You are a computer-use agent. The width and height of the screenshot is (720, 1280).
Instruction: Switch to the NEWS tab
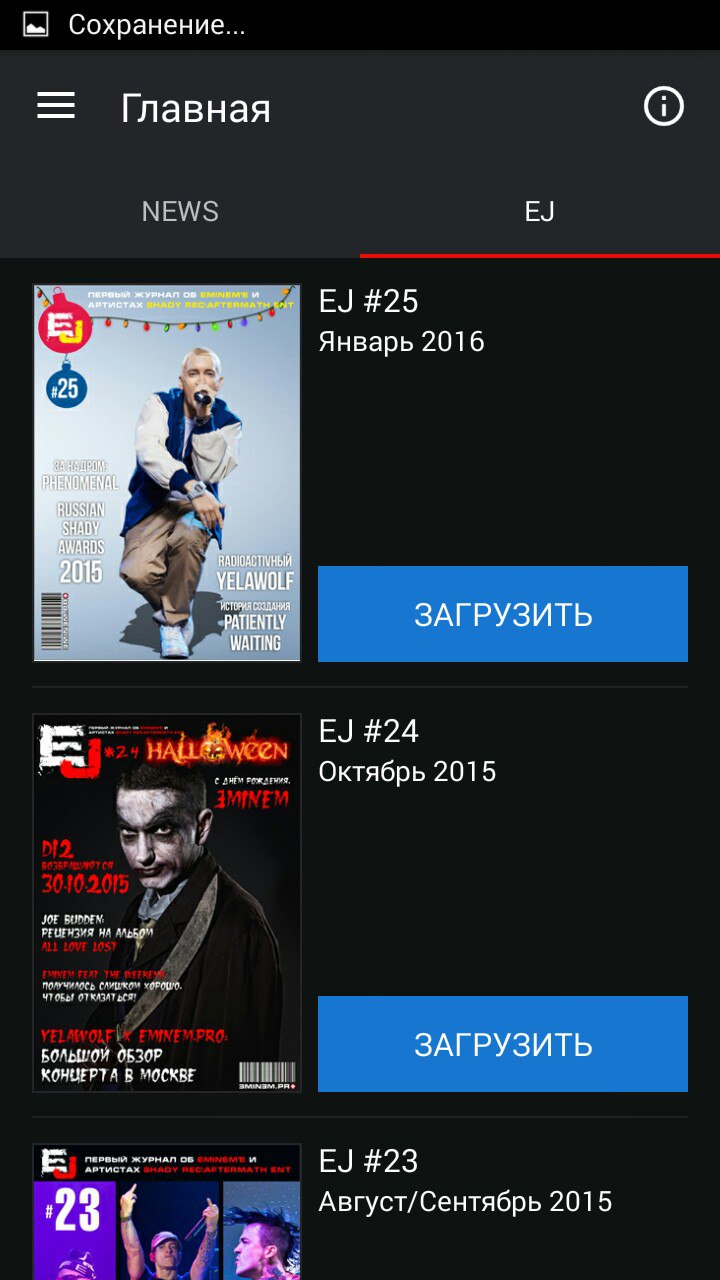180,211
